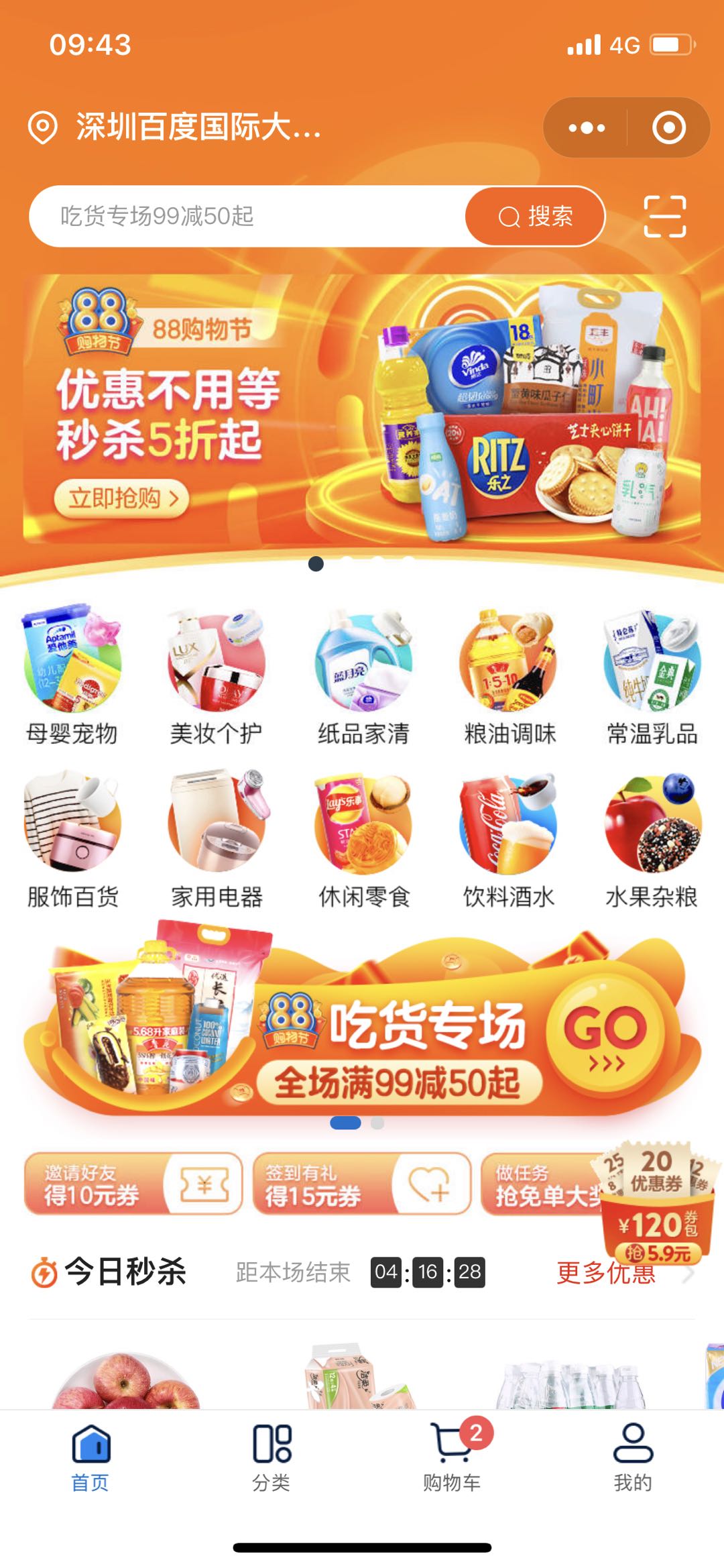Open the barcode scanner icon
Viewport: 724px width, 1568px height.
point(664,217)
